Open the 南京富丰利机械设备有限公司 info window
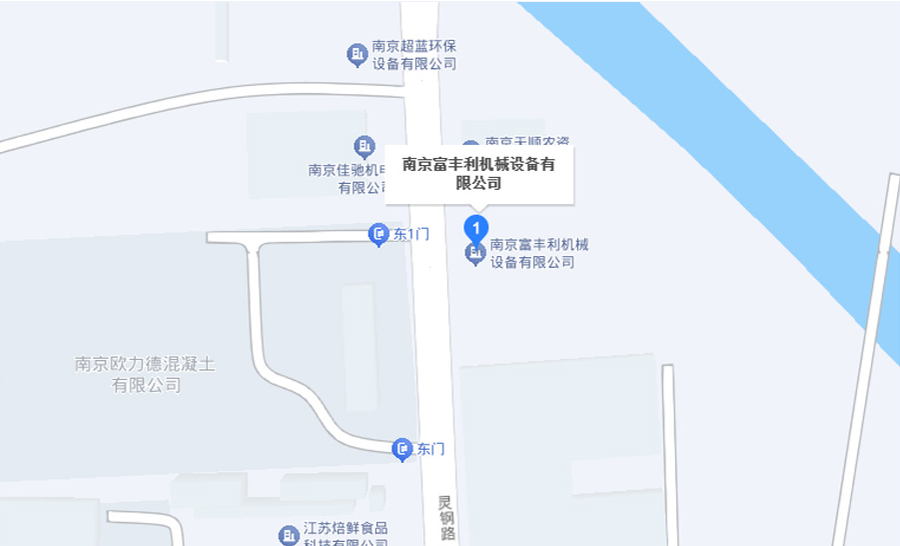Viewport: 900px width, 546px height. click(x=478, y=174)
